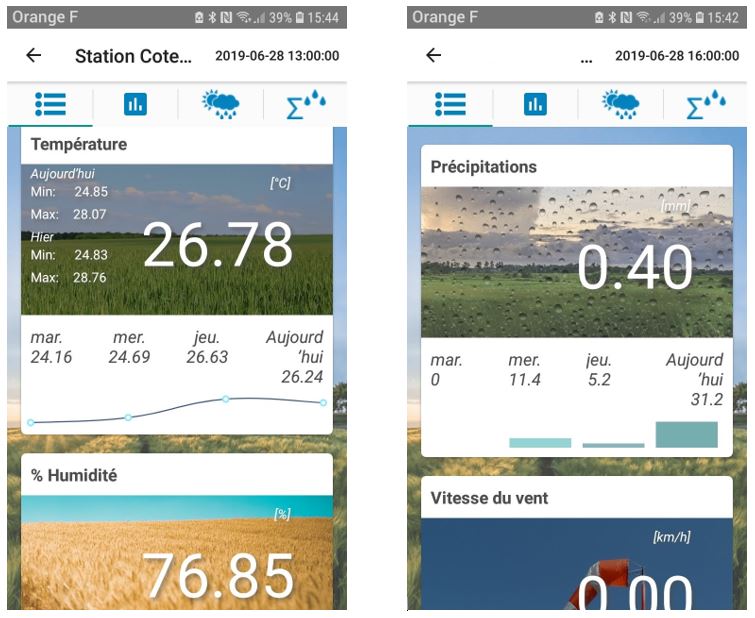Screen dimensions: 755x618
Task: Open the Température card
Action: click(x=176, y=240)
